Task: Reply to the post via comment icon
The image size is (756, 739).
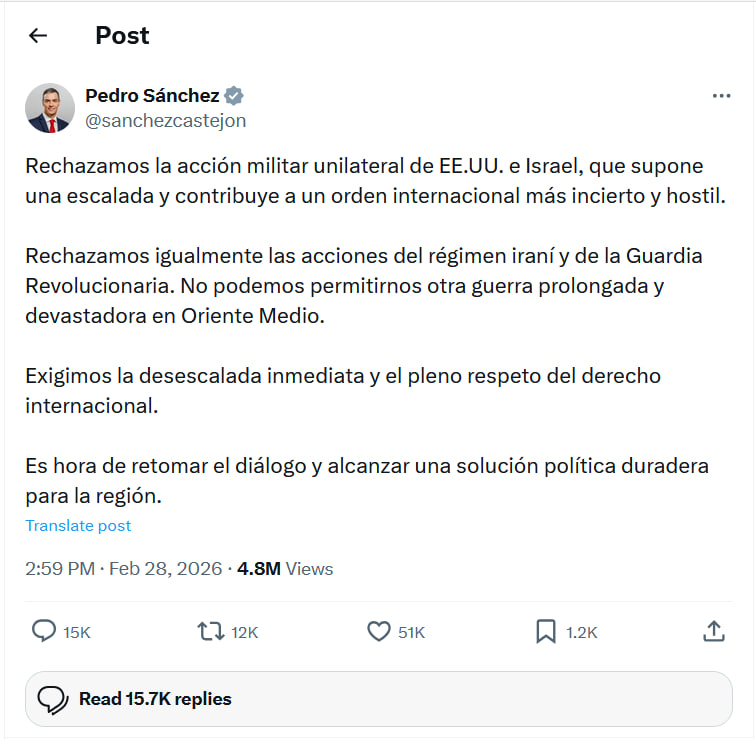Action: [44, 631]
